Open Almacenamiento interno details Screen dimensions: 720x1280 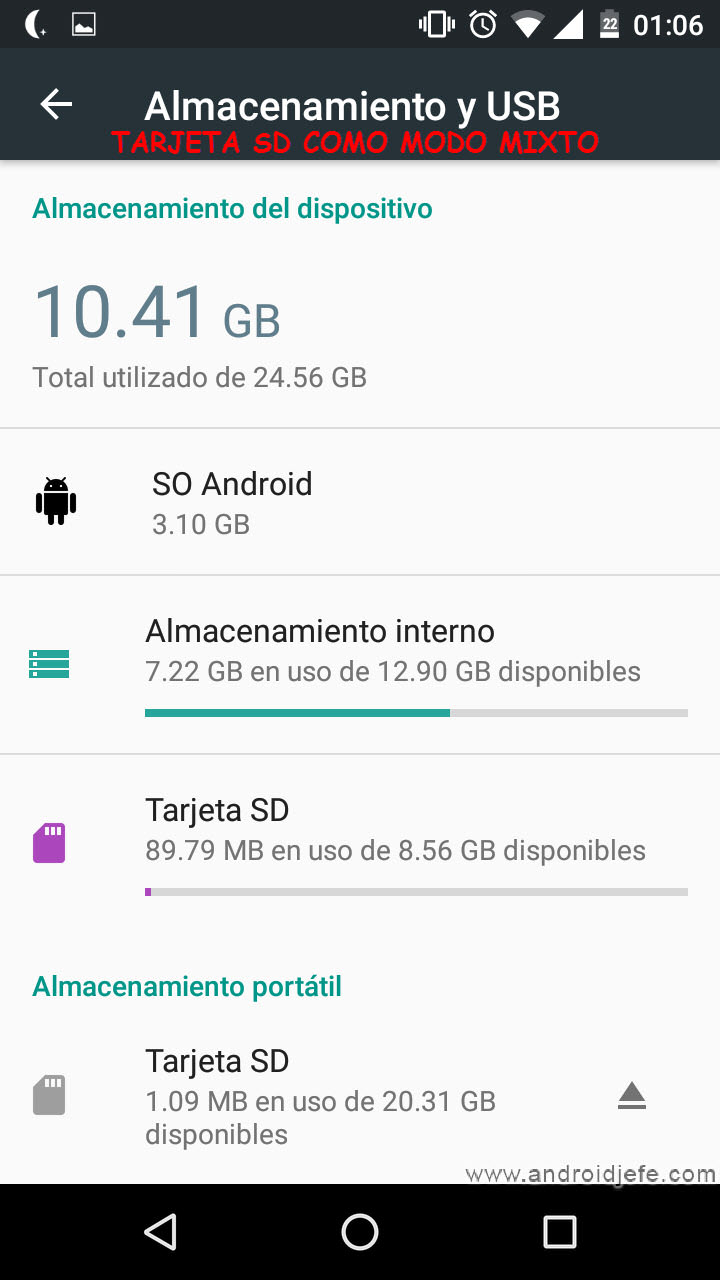360,662
